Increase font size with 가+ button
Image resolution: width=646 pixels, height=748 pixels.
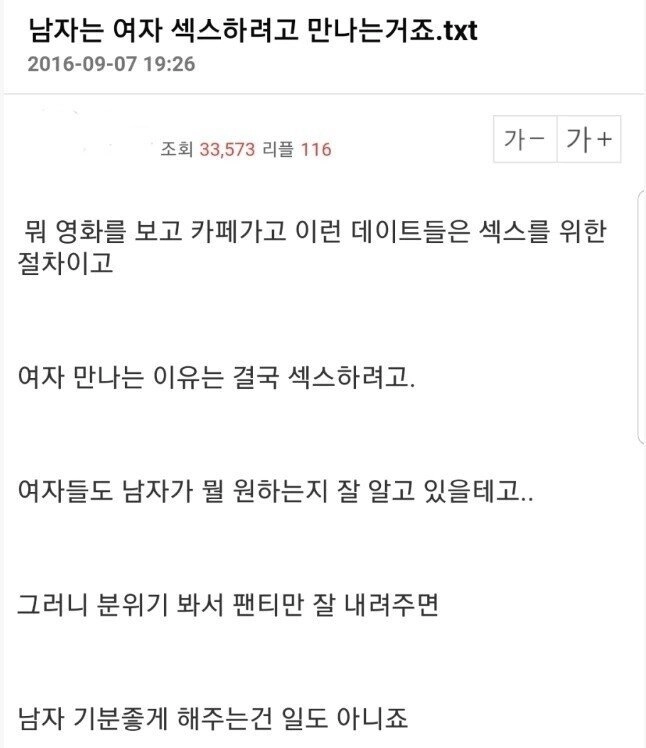pos(589,141)
